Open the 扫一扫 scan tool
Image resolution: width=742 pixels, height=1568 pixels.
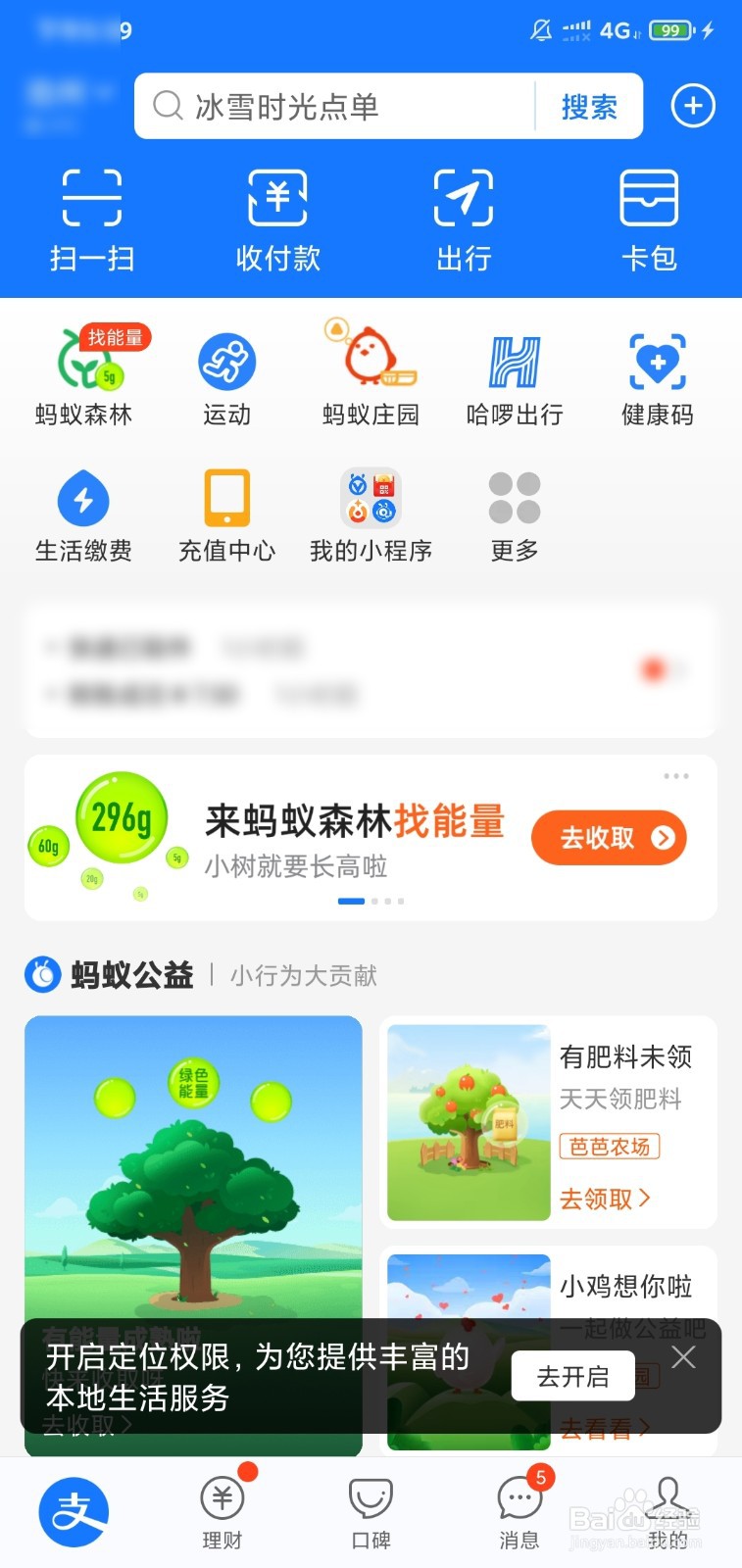[x=92, y=218]
